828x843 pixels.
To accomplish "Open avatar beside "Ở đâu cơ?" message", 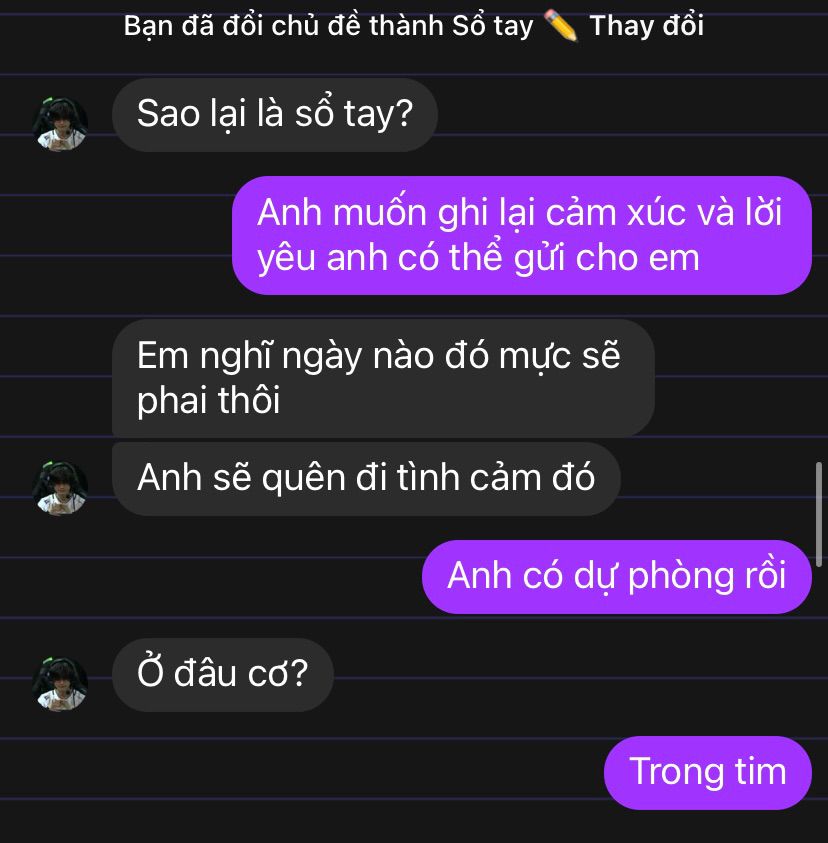I will 62,682.
